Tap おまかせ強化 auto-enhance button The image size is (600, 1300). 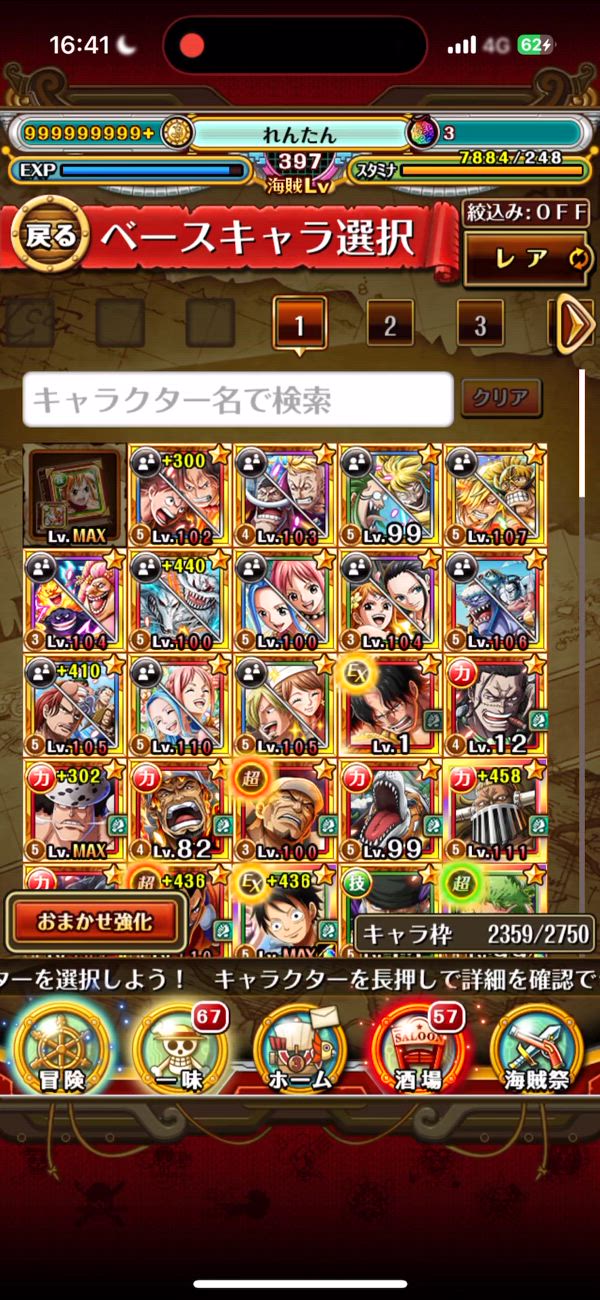pyautogui.click(x=96, y=923)
